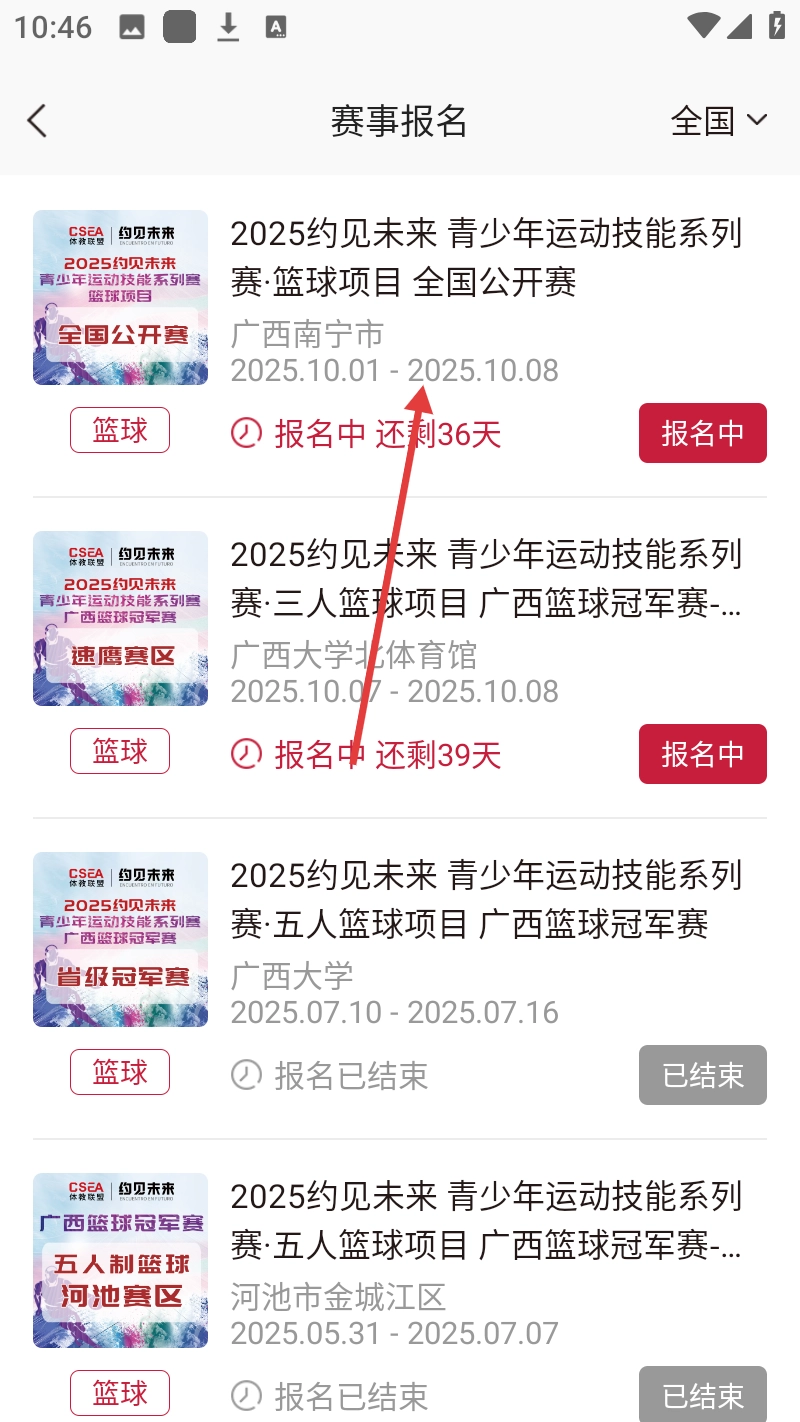Open the 河池市金城江区 five-player basketball event

(x=486, y=1221)
